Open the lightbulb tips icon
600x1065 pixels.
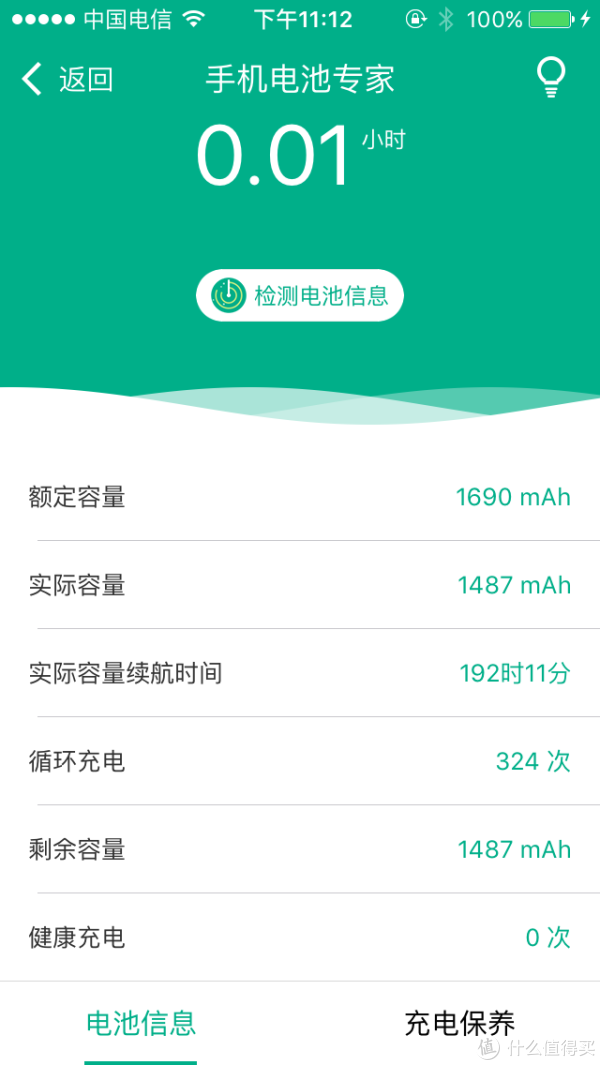(x=550, y=78)
